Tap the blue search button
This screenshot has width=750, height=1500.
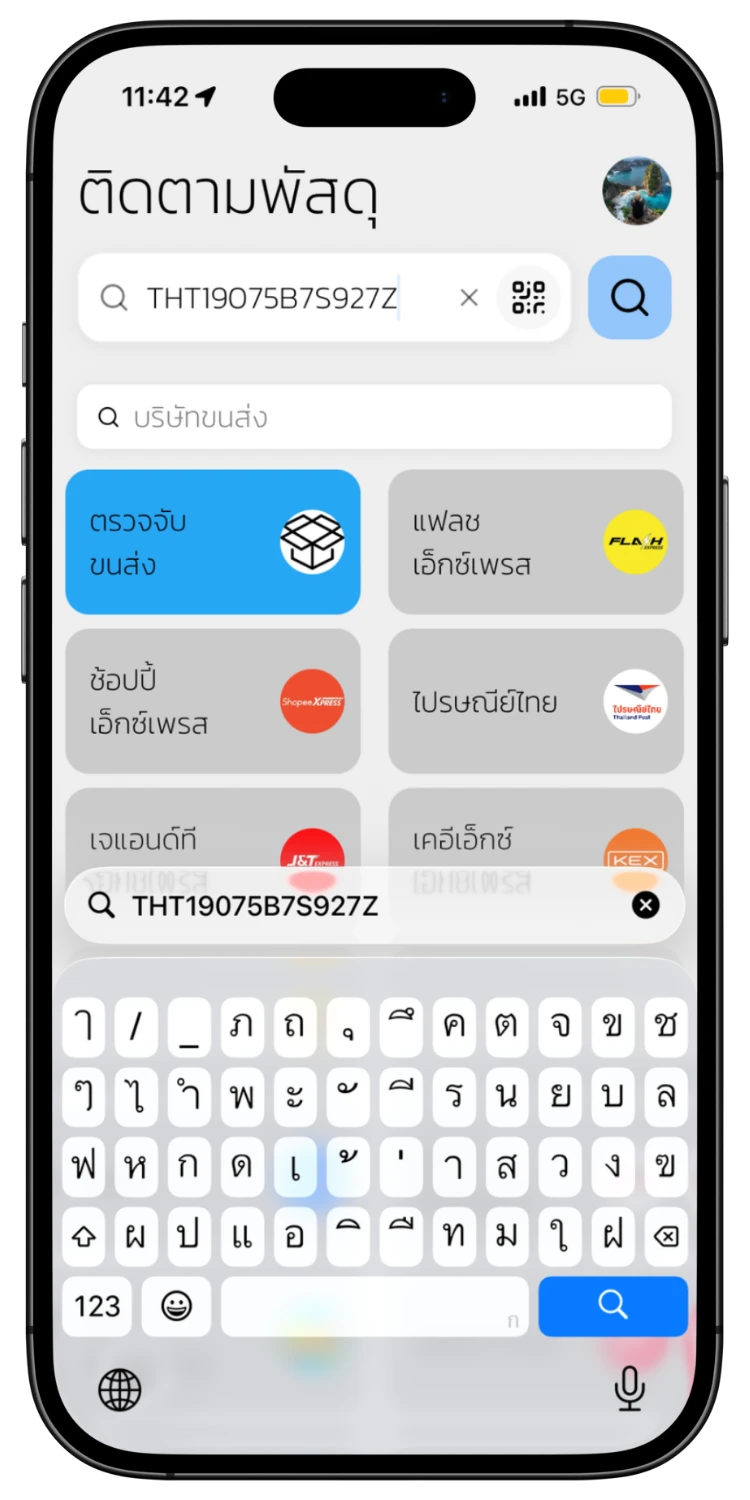629,297
